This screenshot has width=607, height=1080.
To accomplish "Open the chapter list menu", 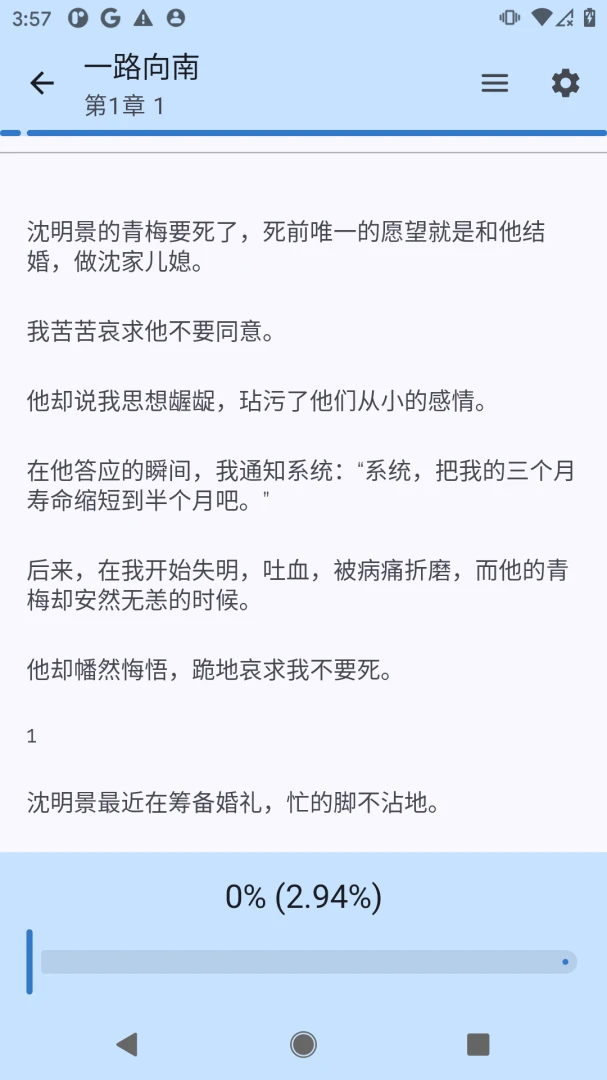I will [495, 83].
